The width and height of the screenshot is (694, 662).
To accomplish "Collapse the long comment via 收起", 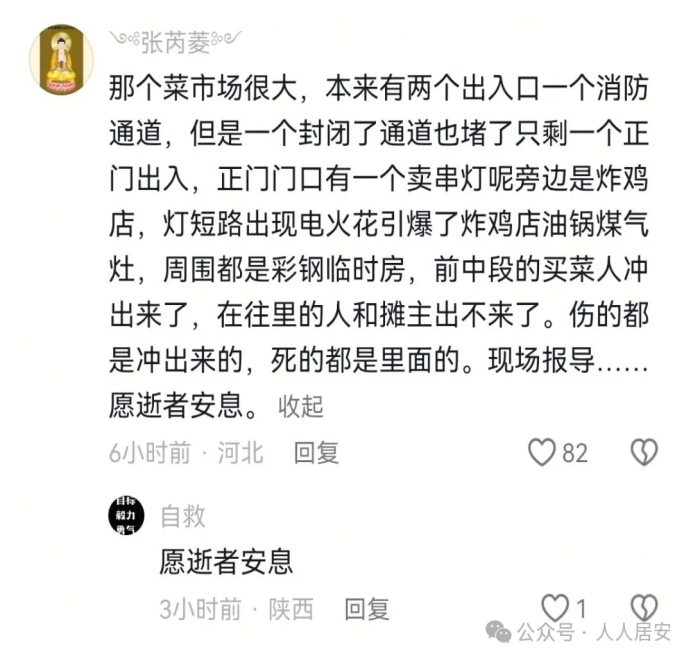I will (301, 406).
